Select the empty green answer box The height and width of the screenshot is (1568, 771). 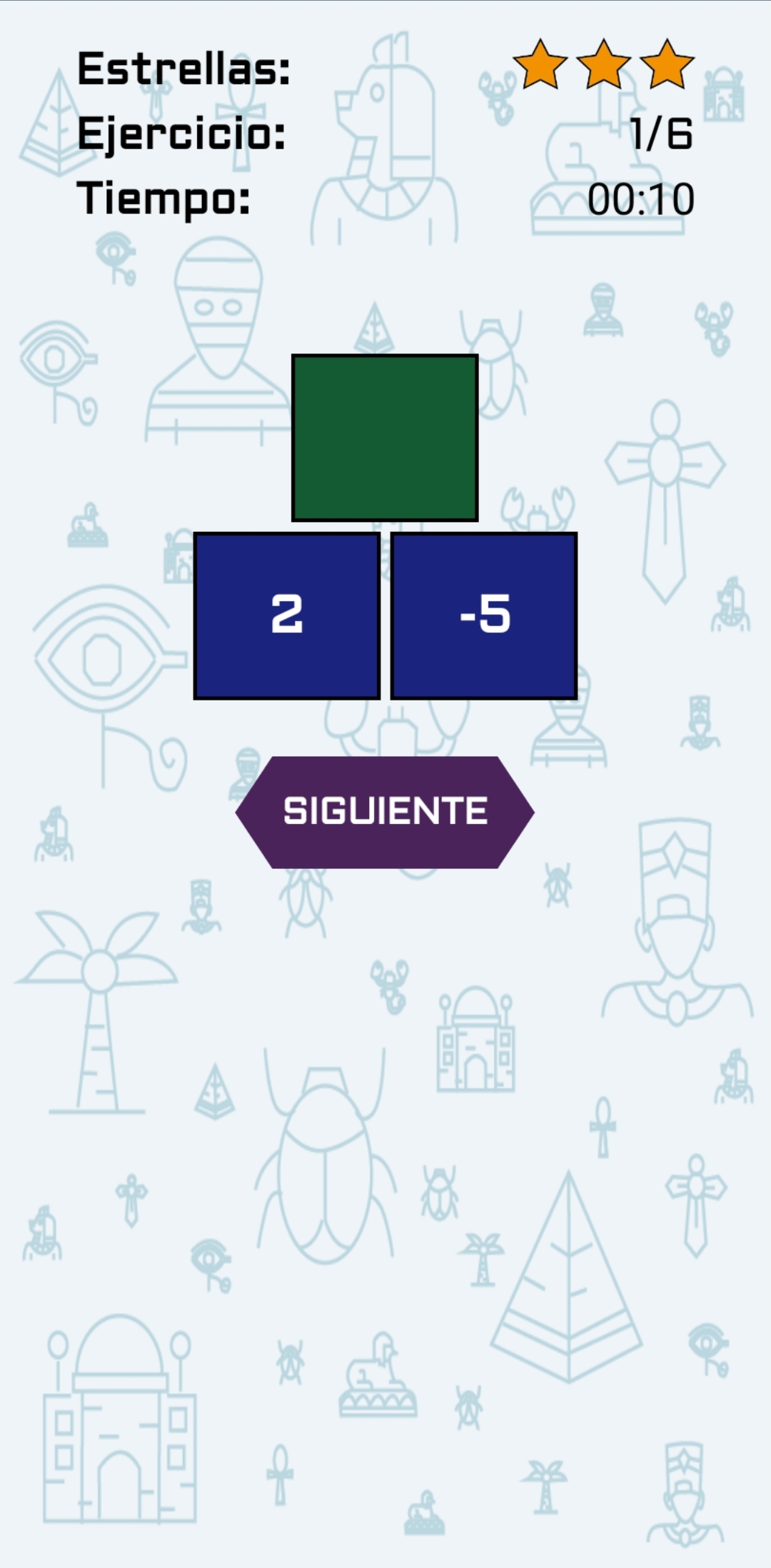[x=385, y=438]
